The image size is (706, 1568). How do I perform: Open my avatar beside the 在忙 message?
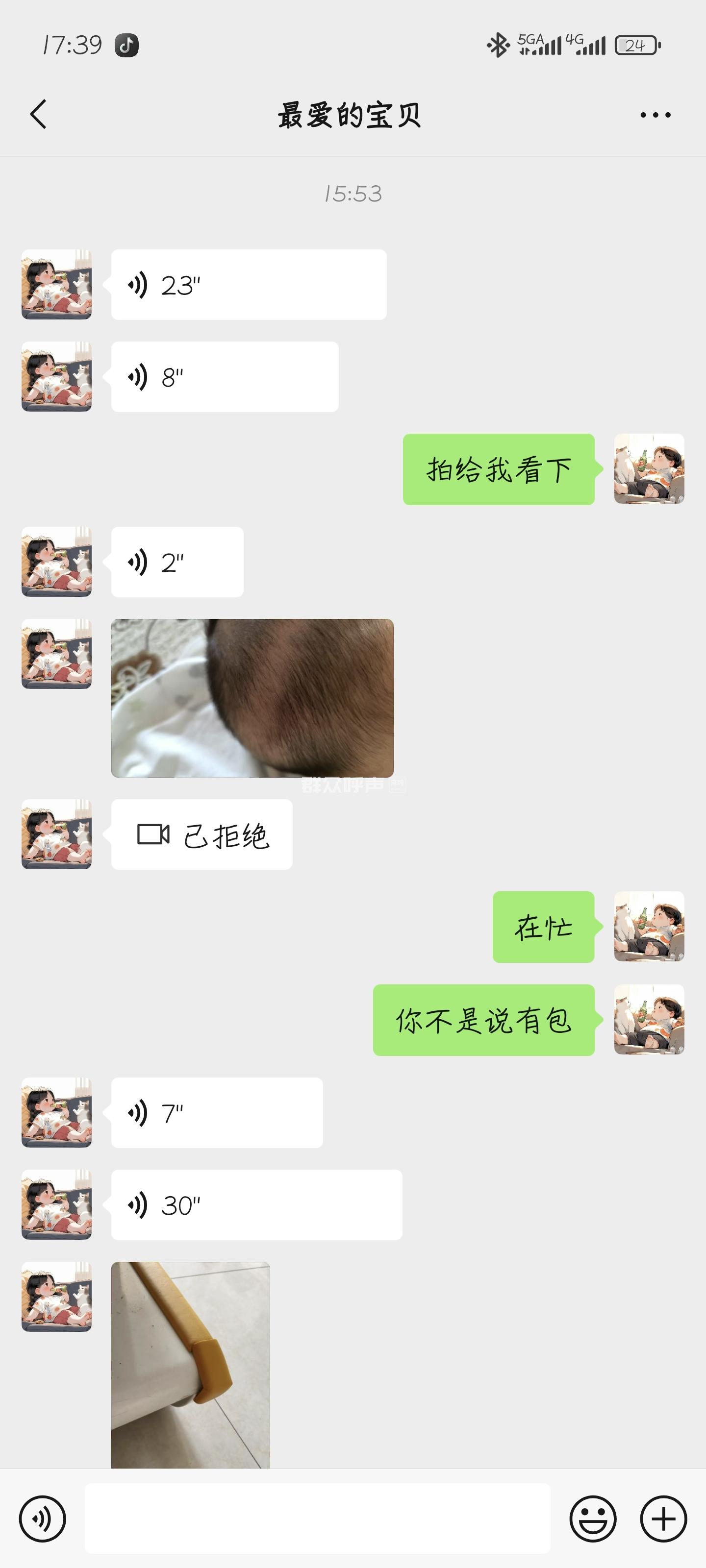click(x=649, y=927)
